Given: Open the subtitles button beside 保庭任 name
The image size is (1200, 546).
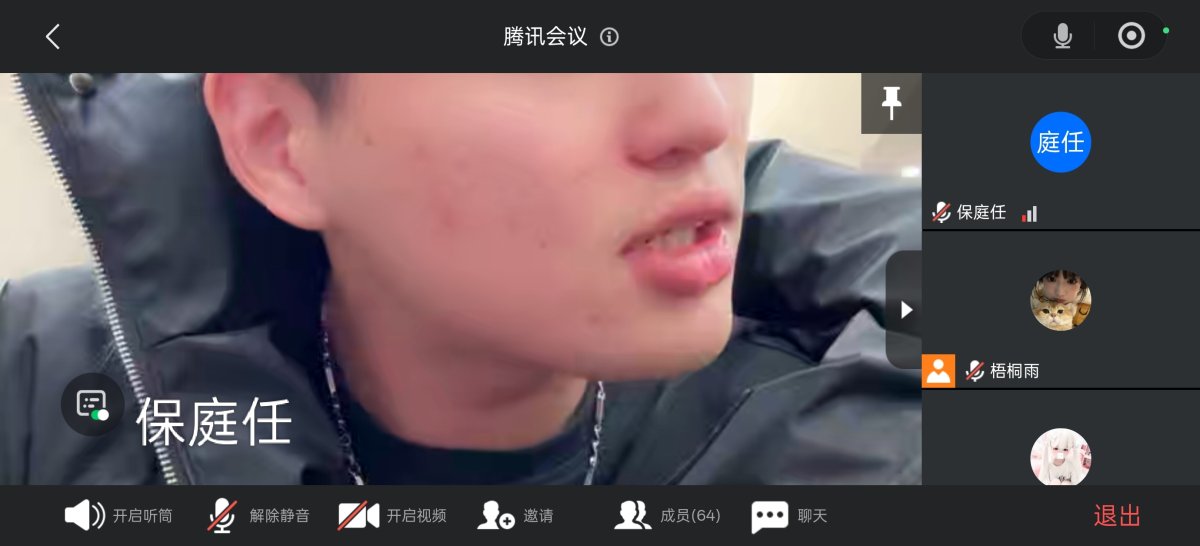Looking at the screenshot, I should click(92, 404).
